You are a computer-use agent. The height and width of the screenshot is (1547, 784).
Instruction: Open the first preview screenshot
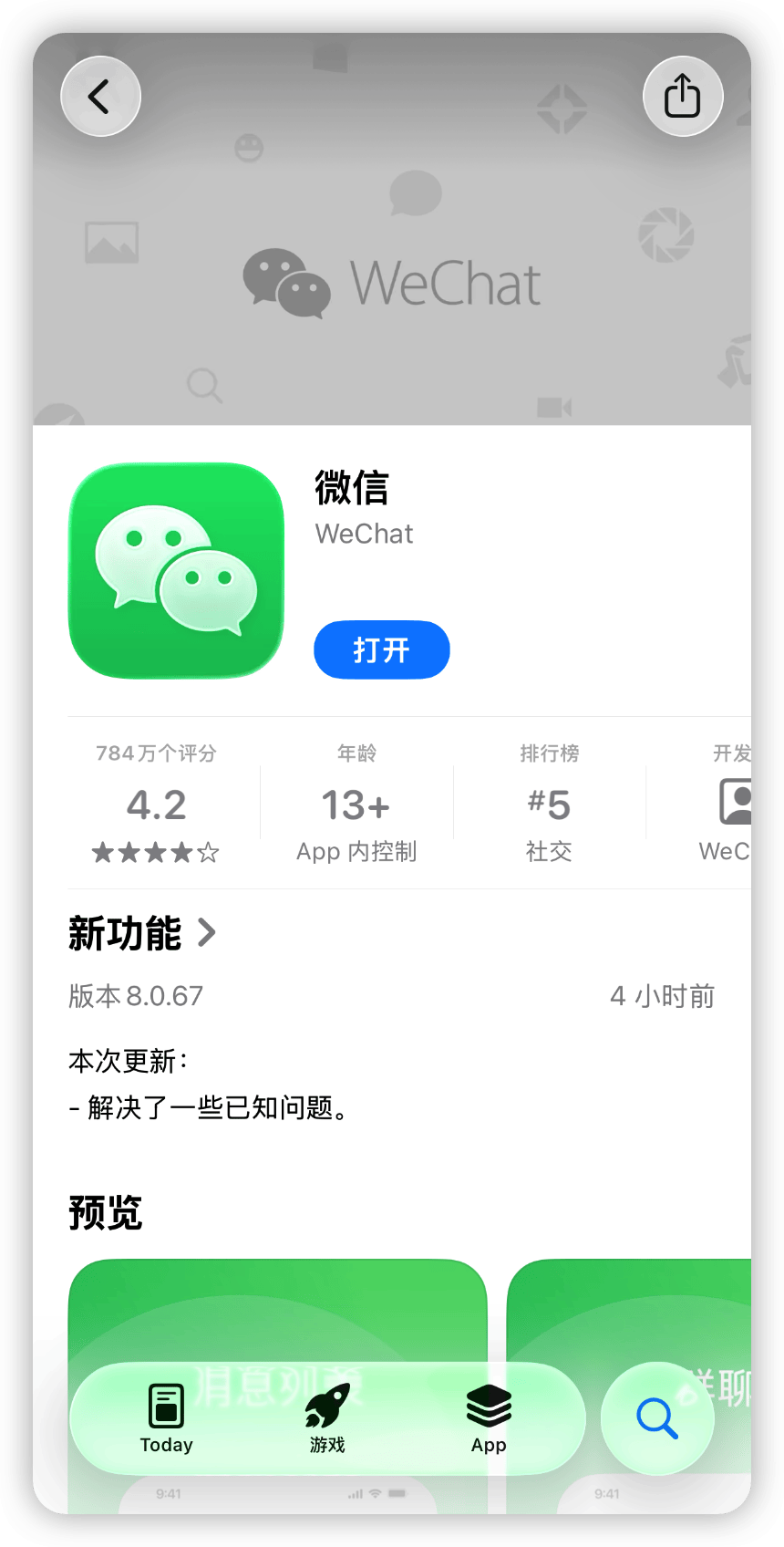[x=277, y=1313]
